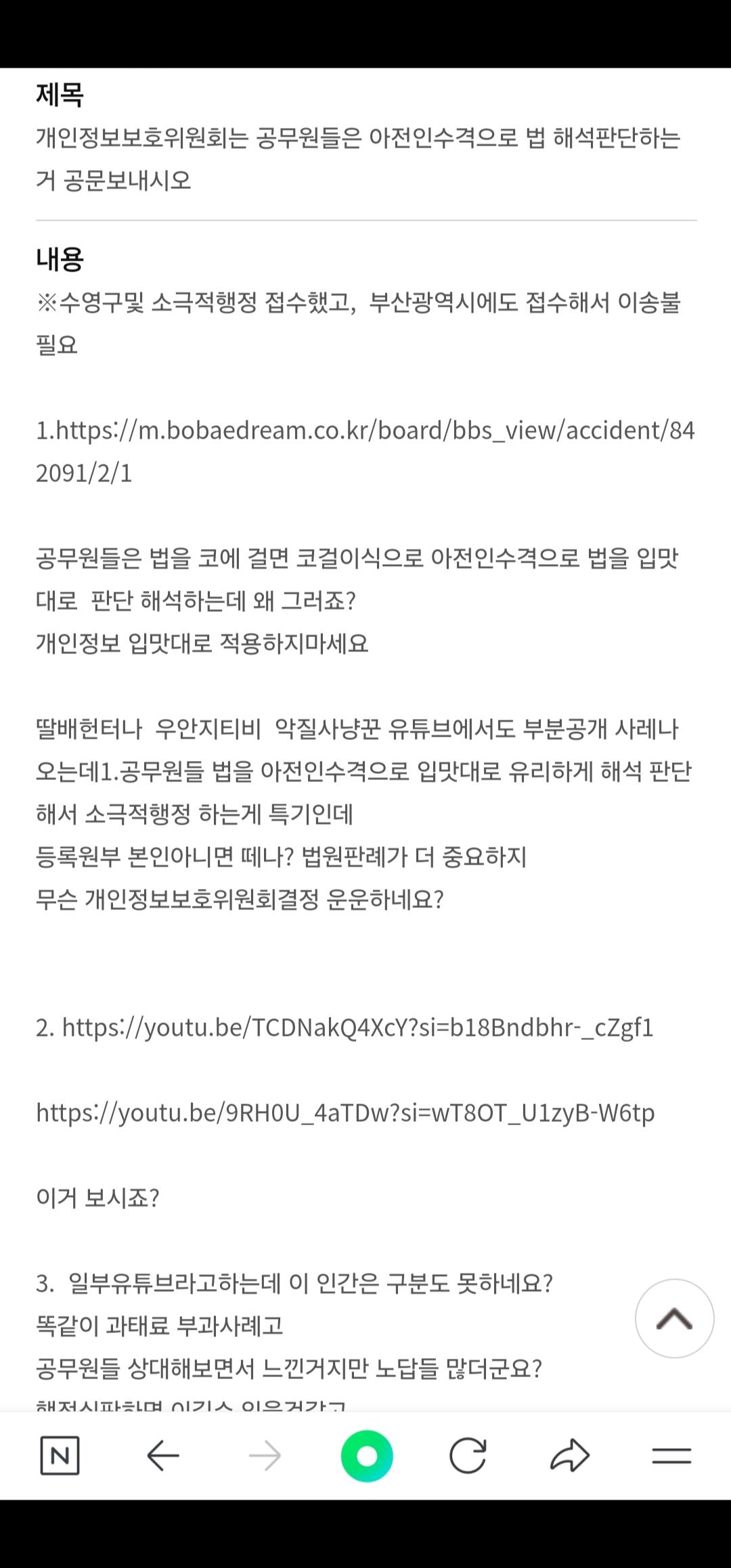Tap the green circle button in toolbar

pos(366,1455)
